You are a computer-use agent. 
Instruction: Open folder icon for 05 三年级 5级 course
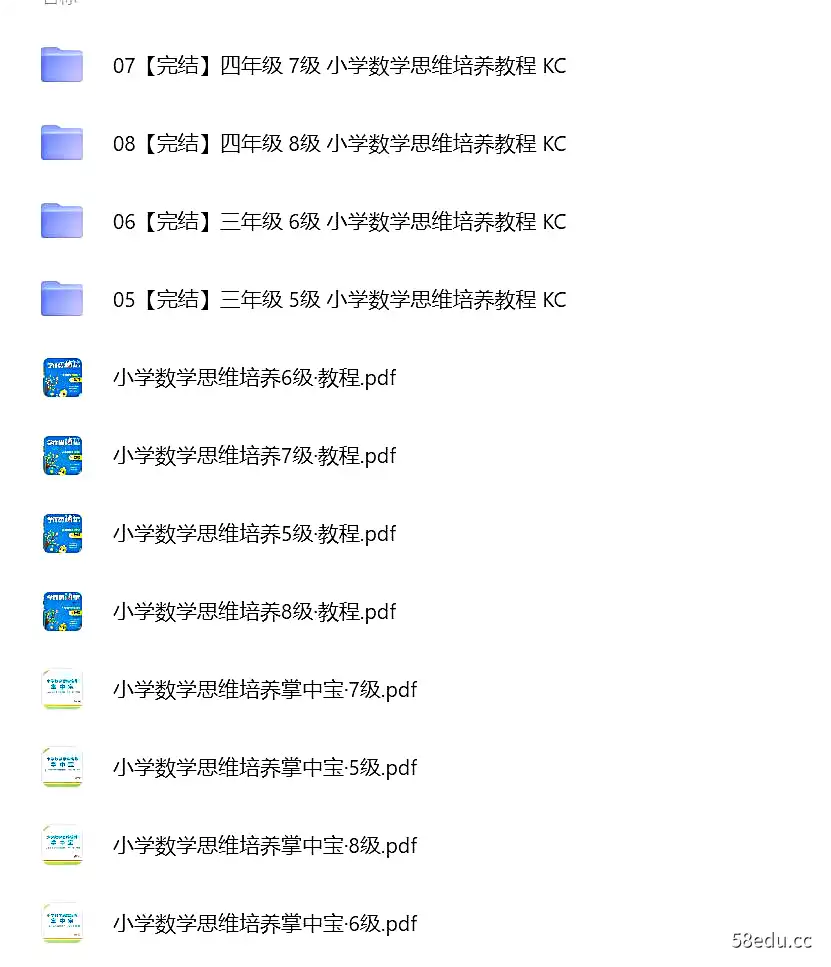(x=62, y=298)
